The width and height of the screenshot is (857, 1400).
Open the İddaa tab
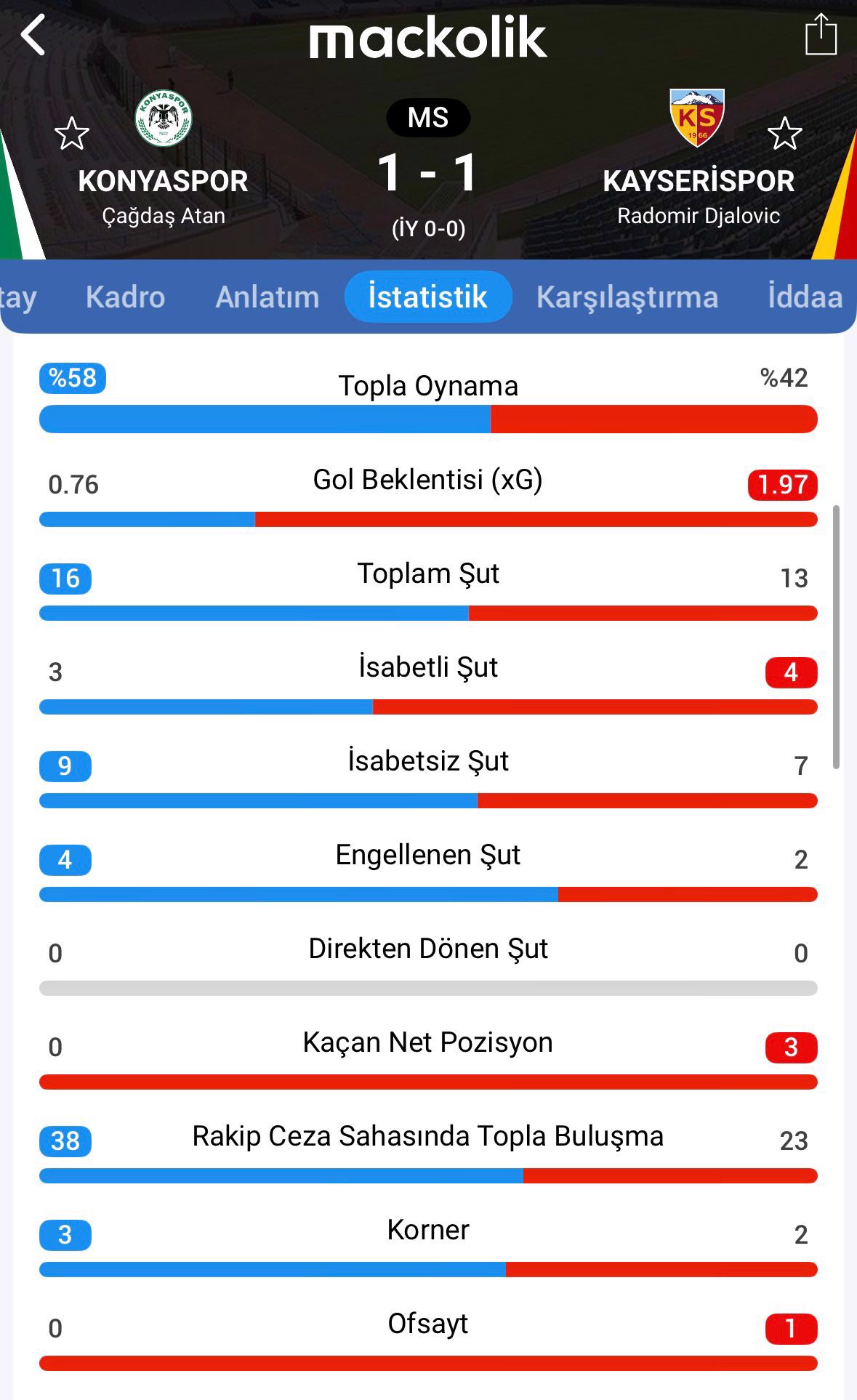(x=805, y=297)
